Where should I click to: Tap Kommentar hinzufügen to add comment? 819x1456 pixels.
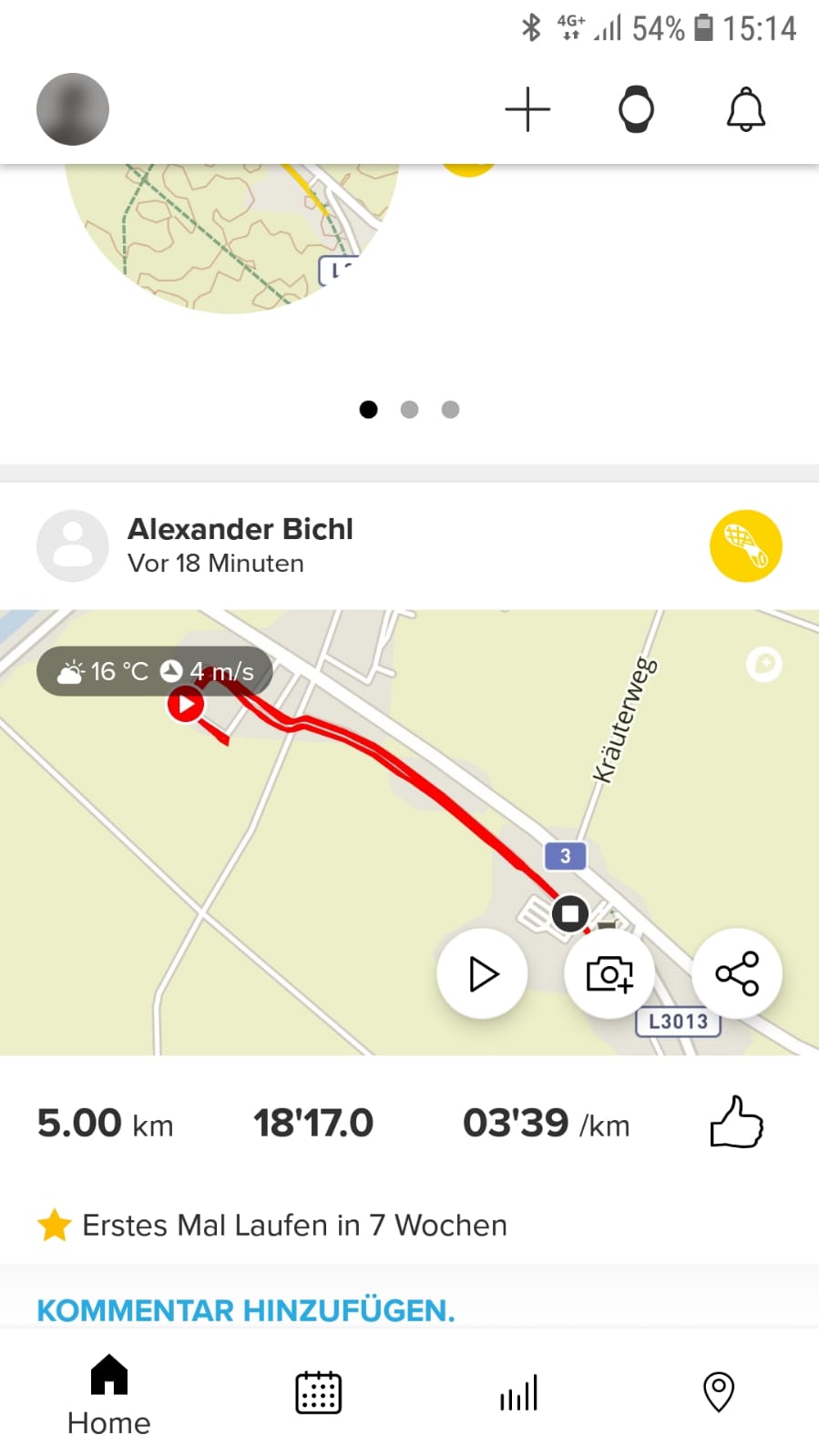(246, 1310)
